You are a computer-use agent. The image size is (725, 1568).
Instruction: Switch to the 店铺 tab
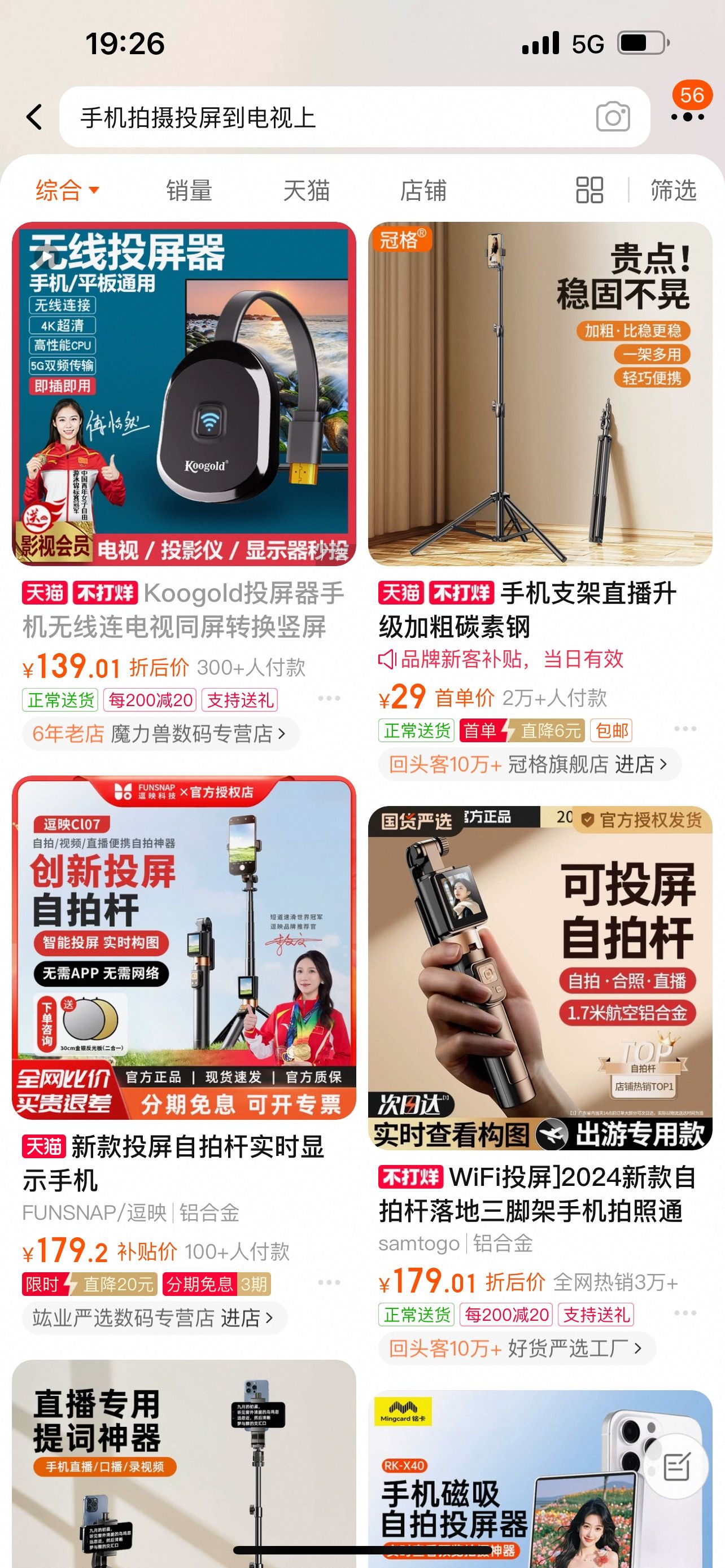pyautogui.click(x=423, y=191)
